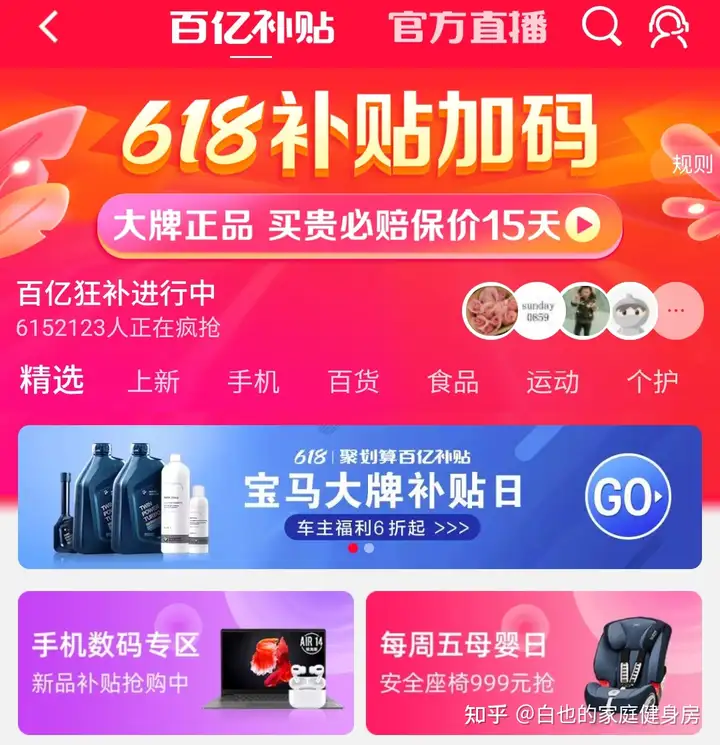
Task: View the 规则 rules link
Action: 692,165
